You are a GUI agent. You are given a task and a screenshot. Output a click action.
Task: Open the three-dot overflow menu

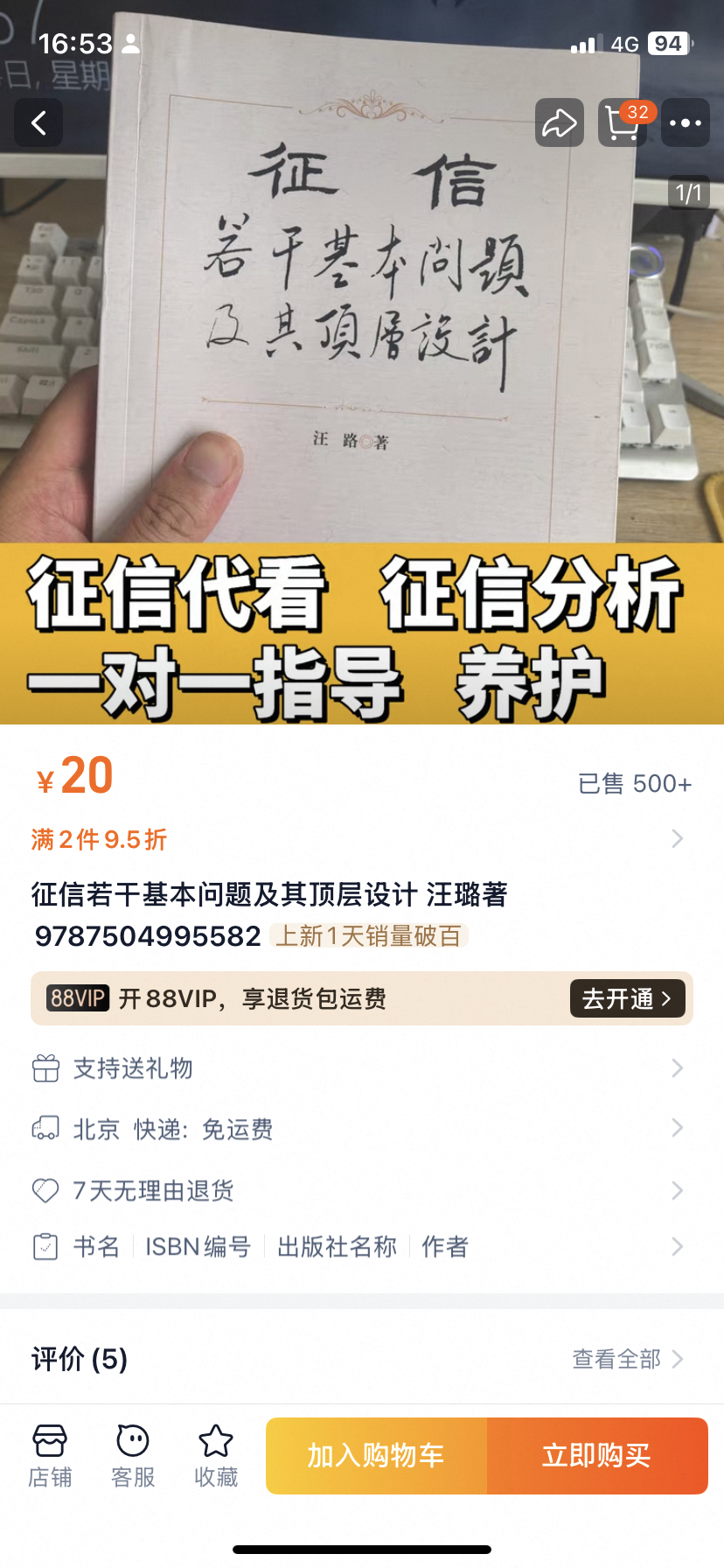pyautogui.click(x=686, y=123)
